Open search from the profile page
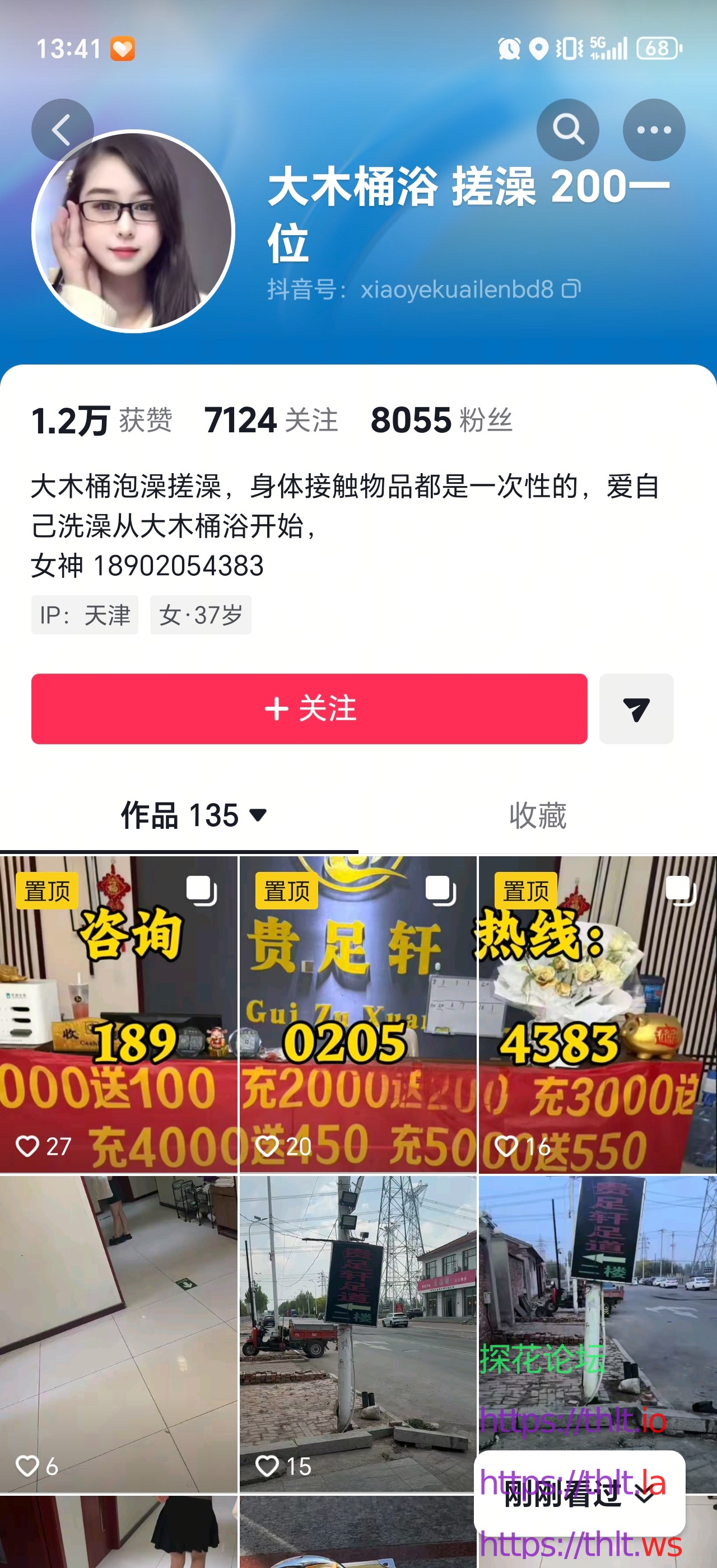 point(568,129)
